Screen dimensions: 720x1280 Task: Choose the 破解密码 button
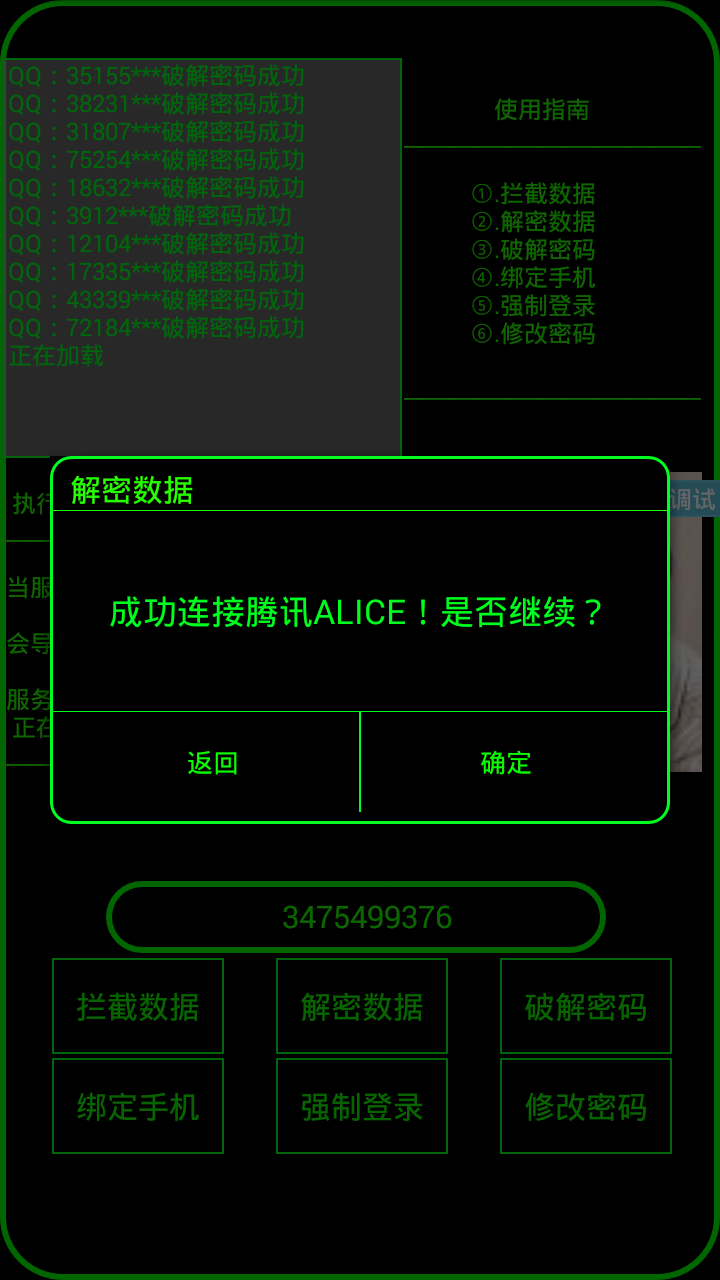(x=586, y=1006)
